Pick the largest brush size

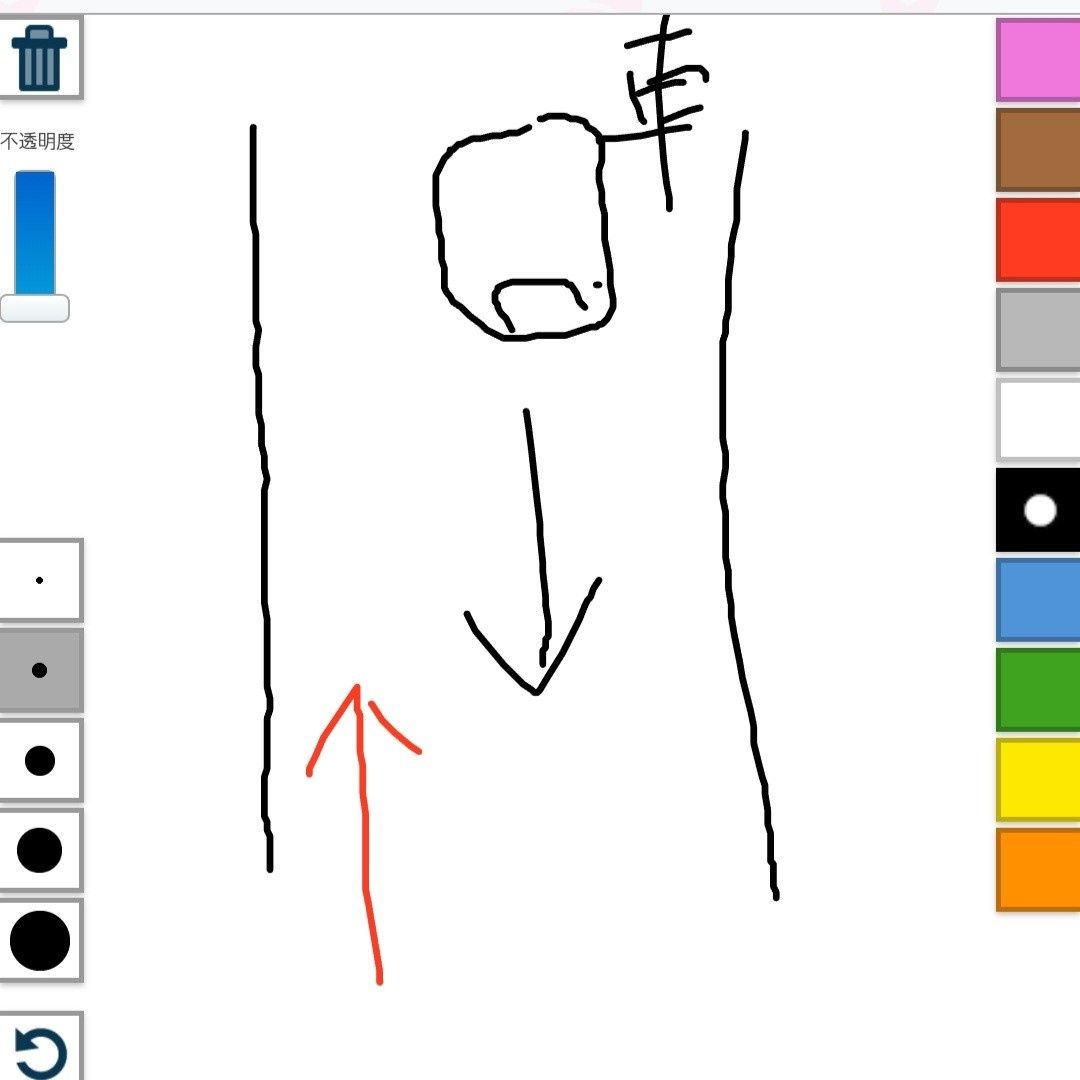(x=40, y=940)
